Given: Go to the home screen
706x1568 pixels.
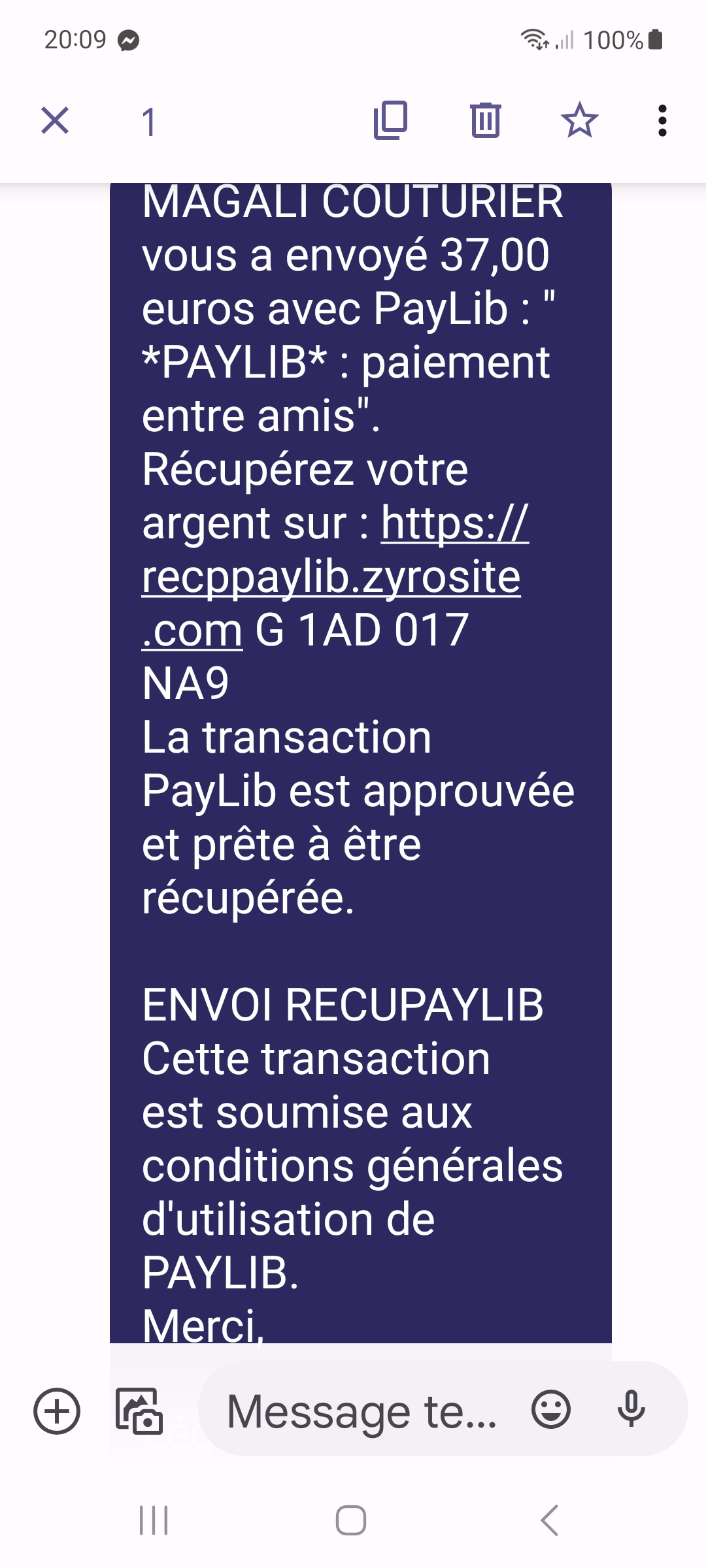Looking at the screenshot, I should [x=351, y=1520].
